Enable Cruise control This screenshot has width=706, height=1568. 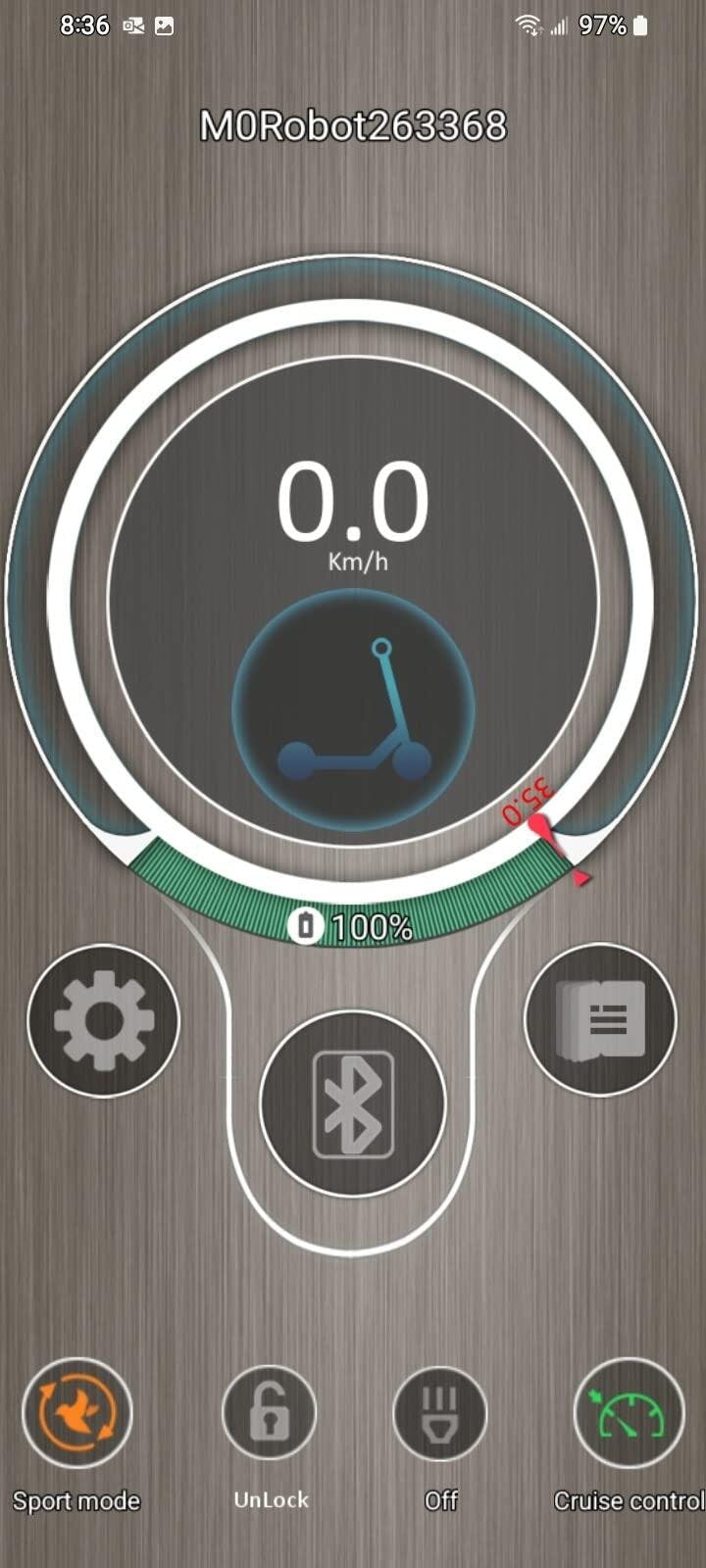click(628, 1413)
